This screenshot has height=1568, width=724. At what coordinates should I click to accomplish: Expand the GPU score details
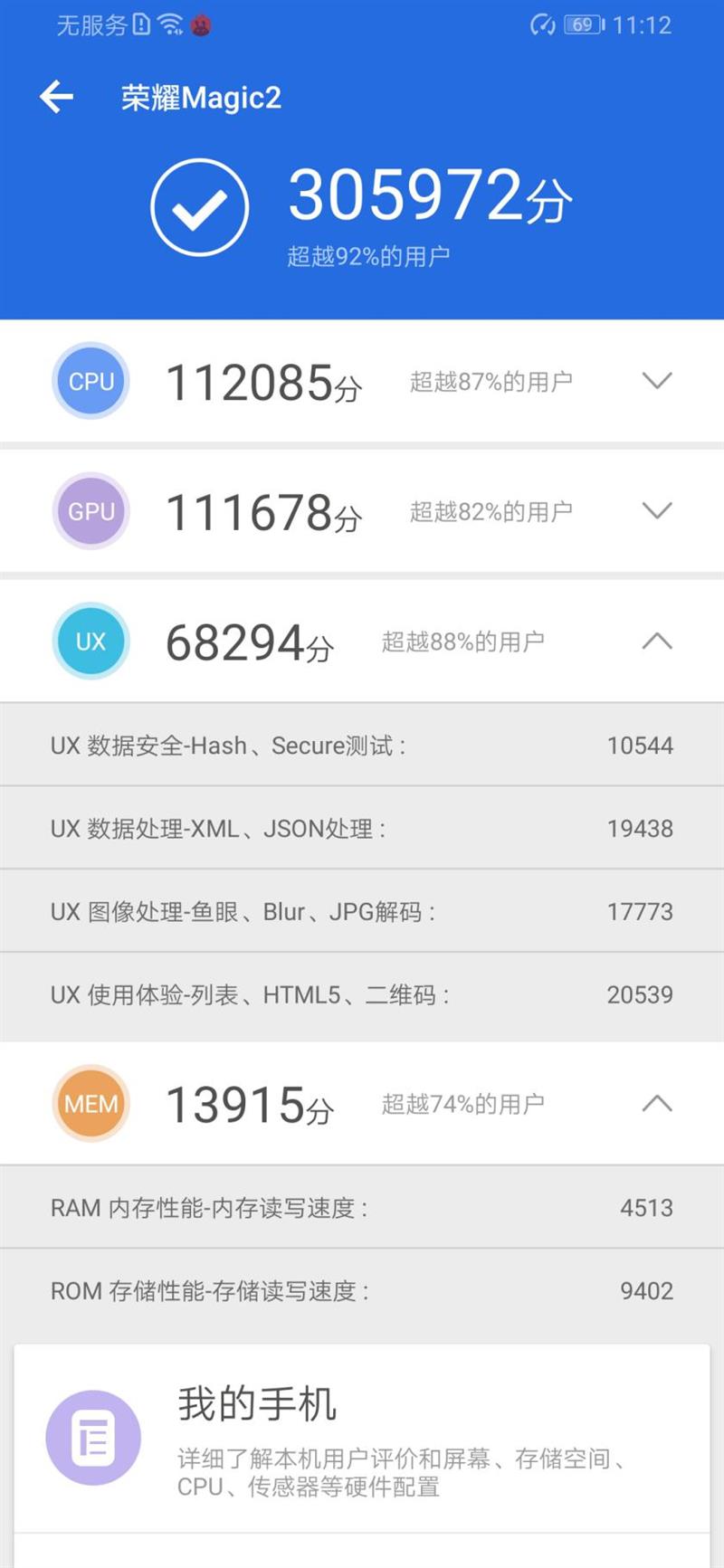[x=658, y=511]
